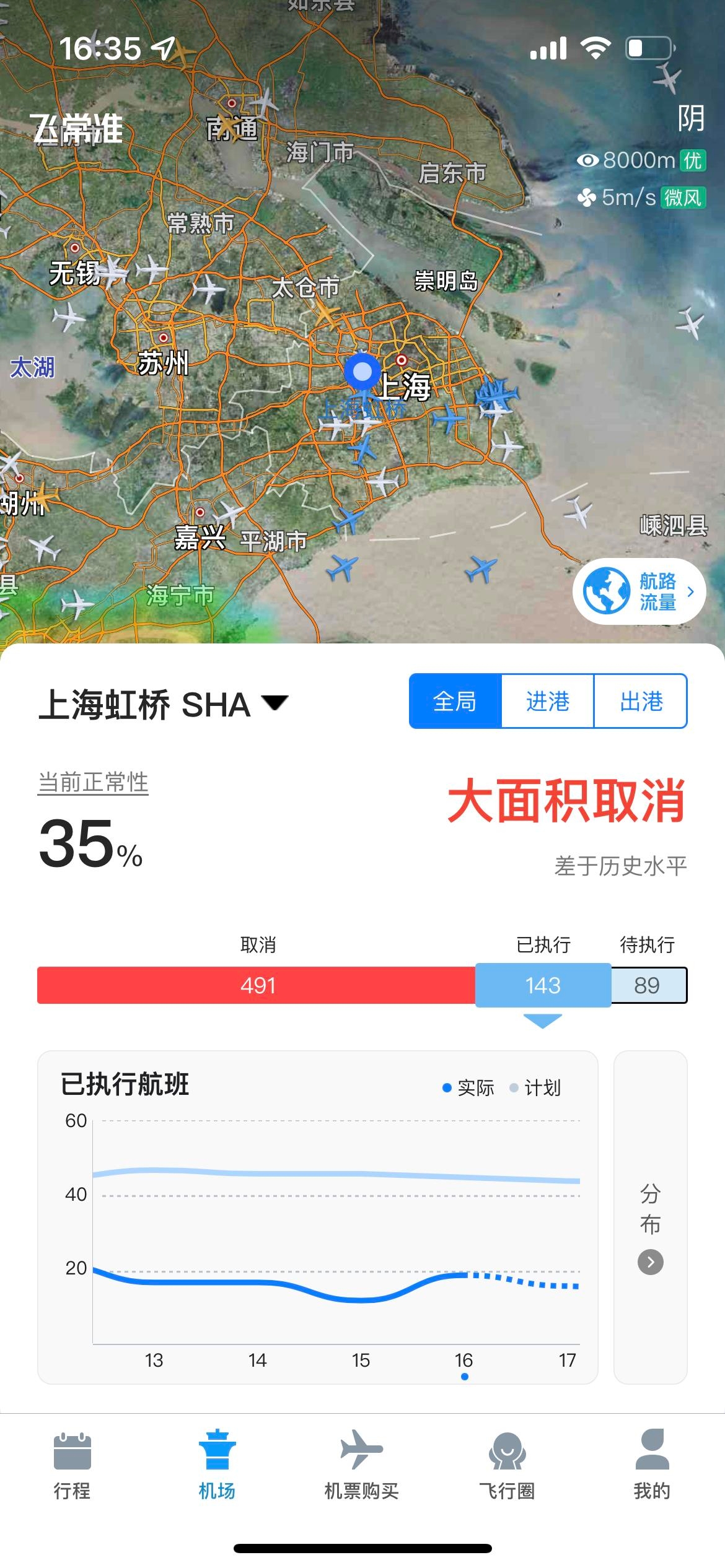
Task: Switch to the 出港 departures segment
Action: [641, 701]
